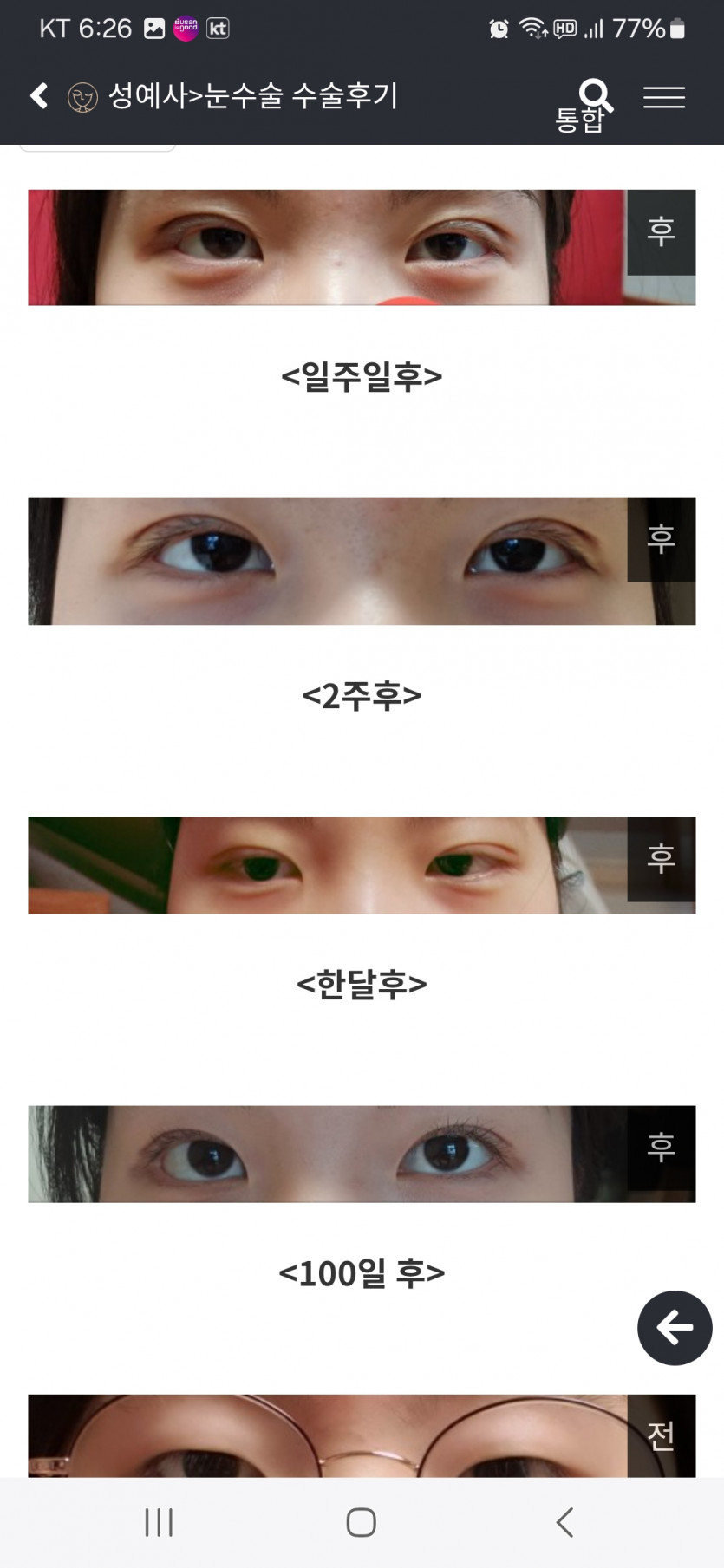The height and width of the screenshot is (1568, 724).
Task: Tap the round floating back arrow button
Action: point(675,1327)
